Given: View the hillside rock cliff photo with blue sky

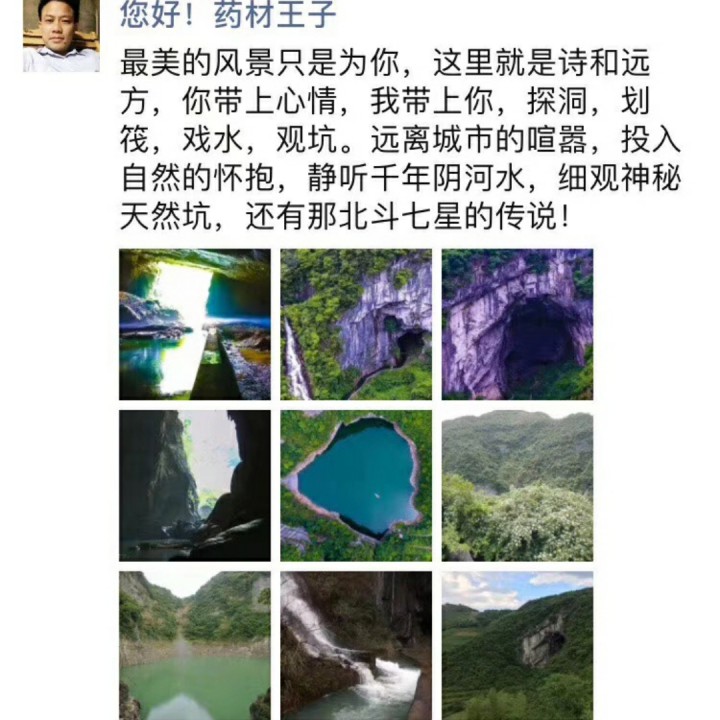Looking at the screenshot, I should 517,645.
